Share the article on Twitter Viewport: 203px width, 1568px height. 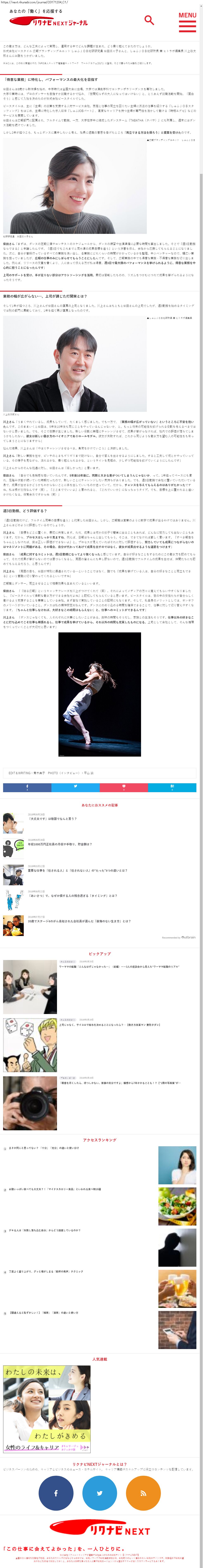[x=75, y=787]
